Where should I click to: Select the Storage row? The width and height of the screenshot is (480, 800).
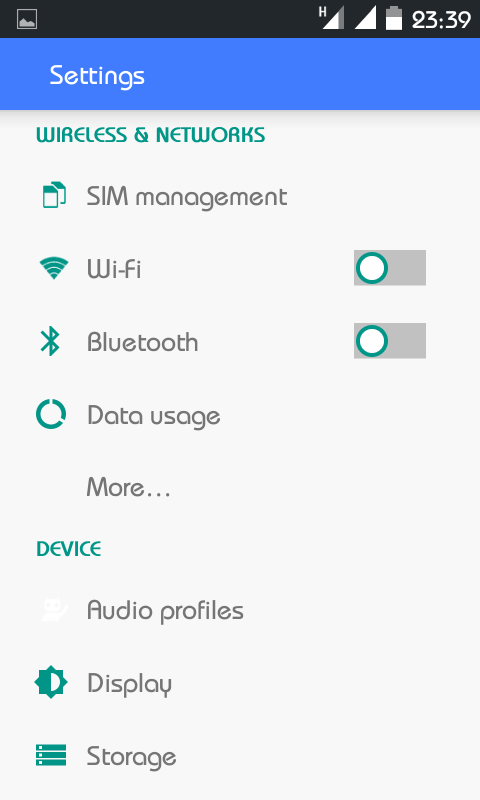click(x=240, y=756)
